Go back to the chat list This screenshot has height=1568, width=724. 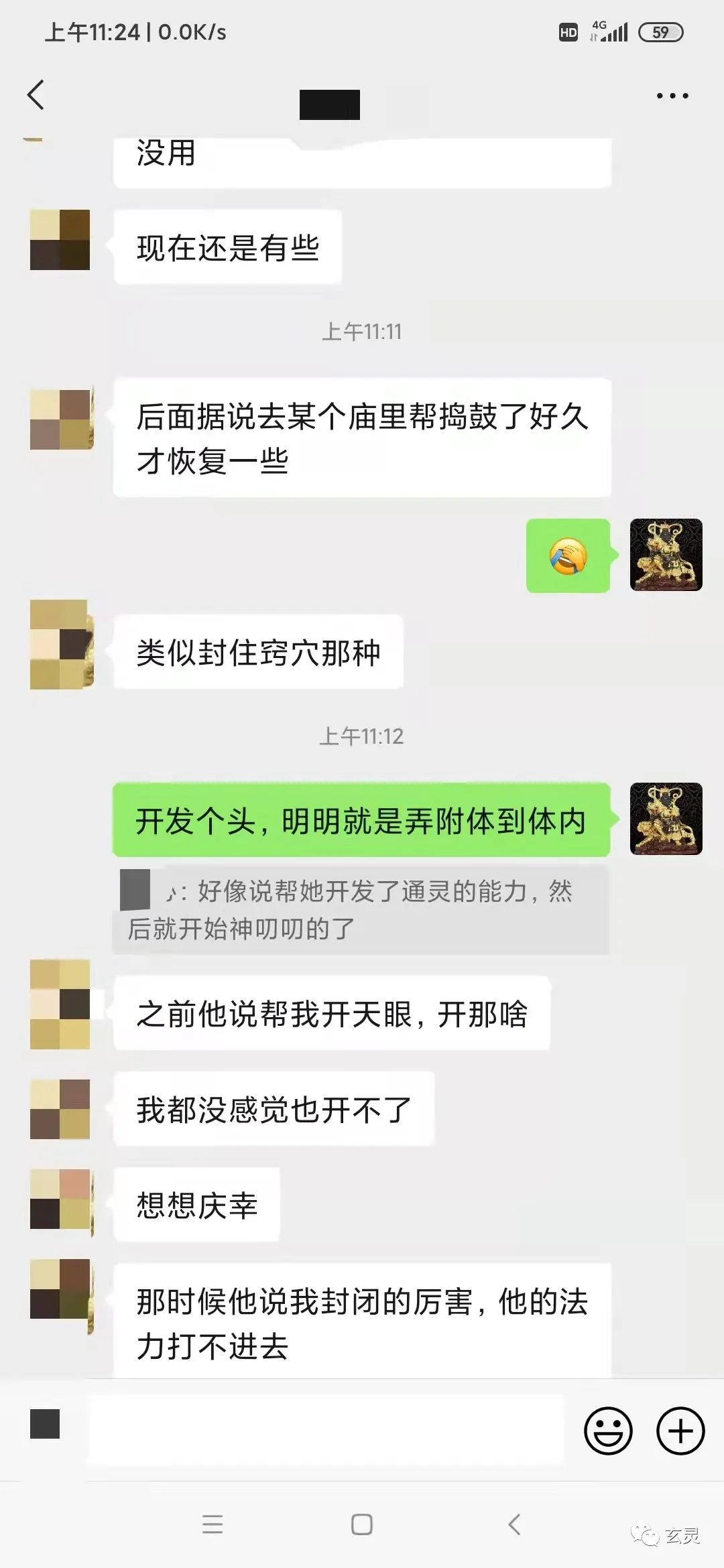(36, 94)
